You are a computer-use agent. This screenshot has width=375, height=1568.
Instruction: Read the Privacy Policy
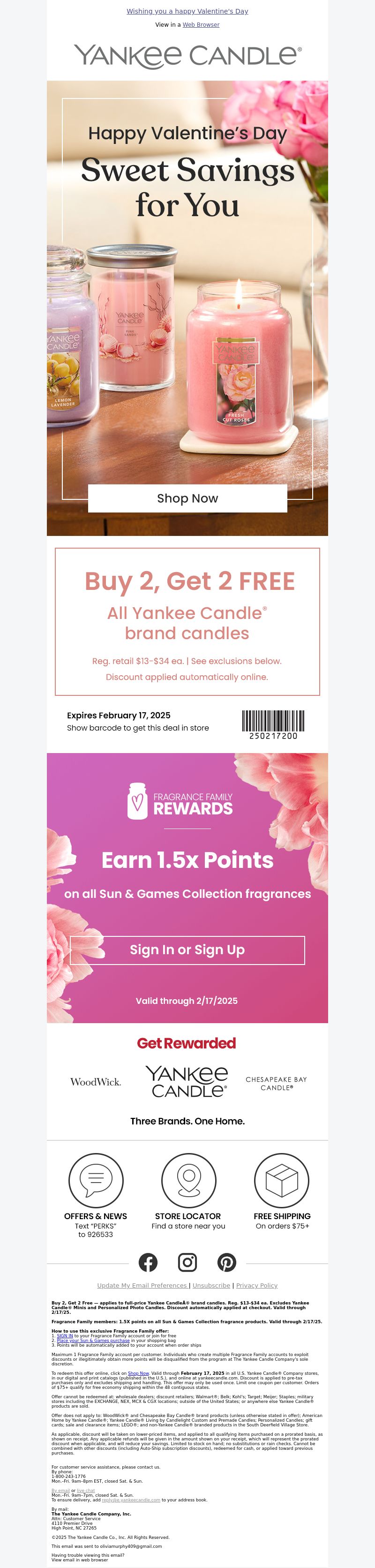click(x=256, y=1286)
